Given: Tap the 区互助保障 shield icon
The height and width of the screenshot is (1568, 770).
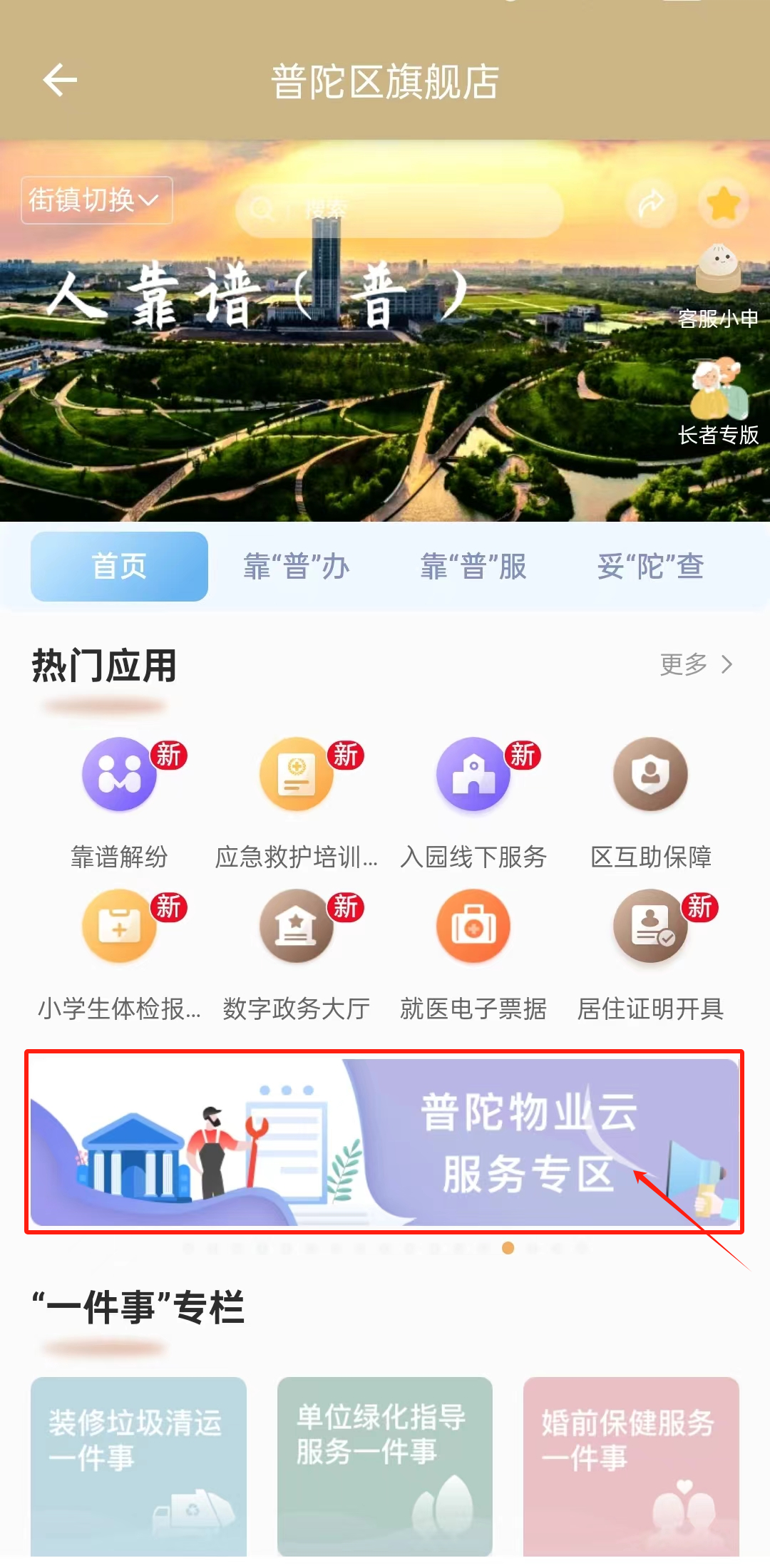Looking at the screenshot, I should (650, 775).
